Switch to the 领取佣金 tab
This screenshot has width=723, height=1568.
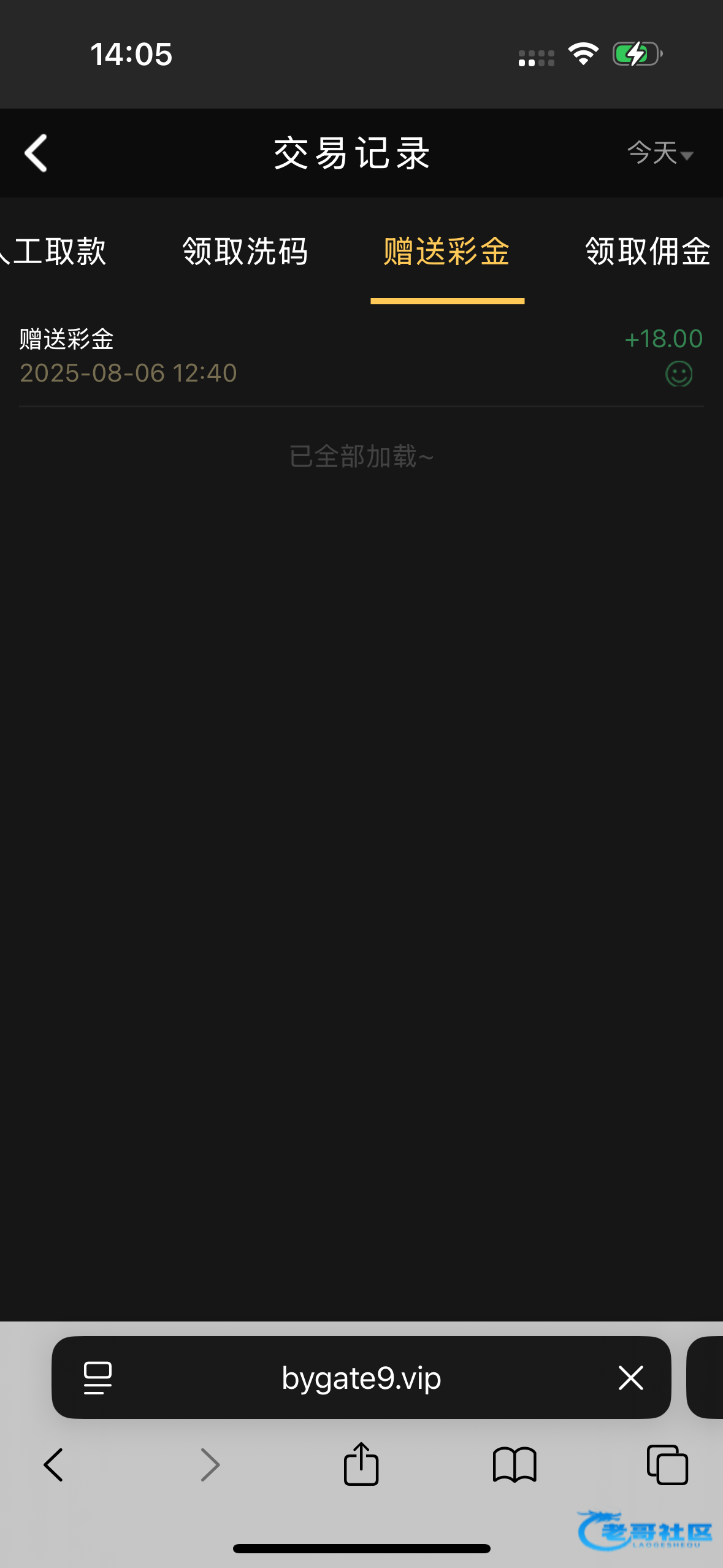pyautogui.click(x=648, y=252)
